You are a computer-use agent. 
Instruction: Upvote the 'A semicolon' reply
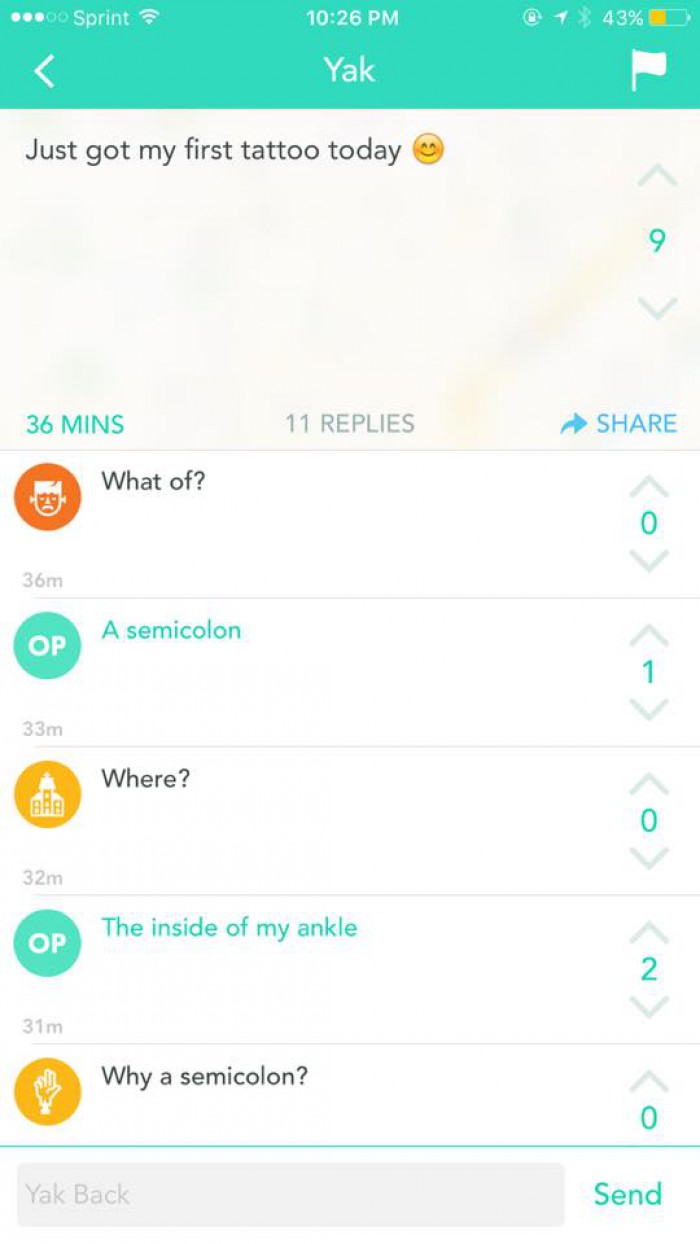tap(649, 634)
